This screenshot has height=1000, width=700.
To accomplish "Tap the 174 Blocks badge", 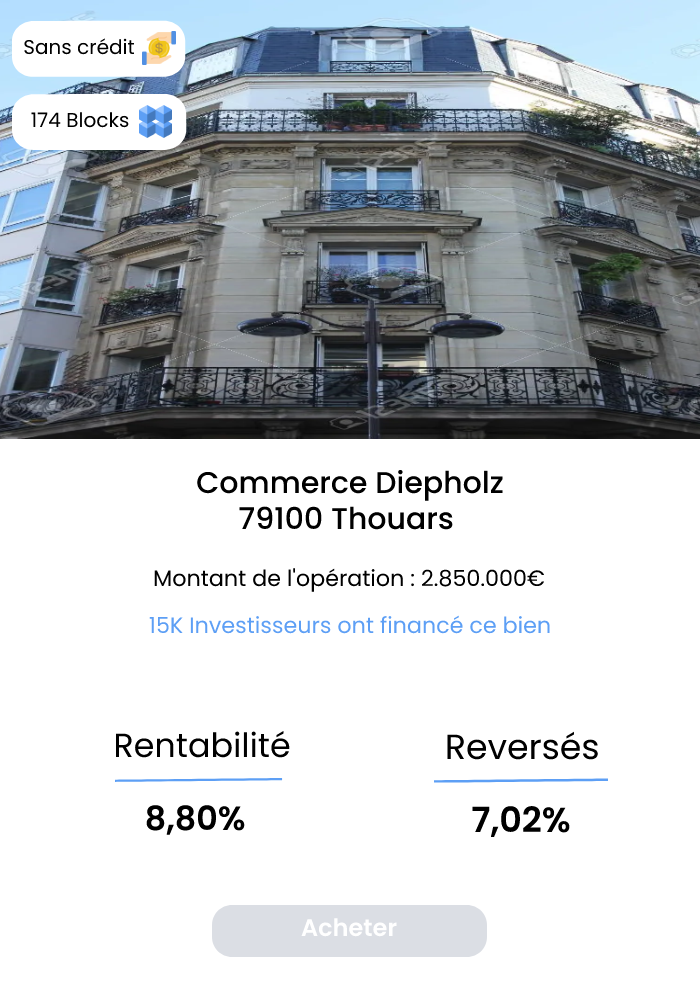I will point(98,121).
